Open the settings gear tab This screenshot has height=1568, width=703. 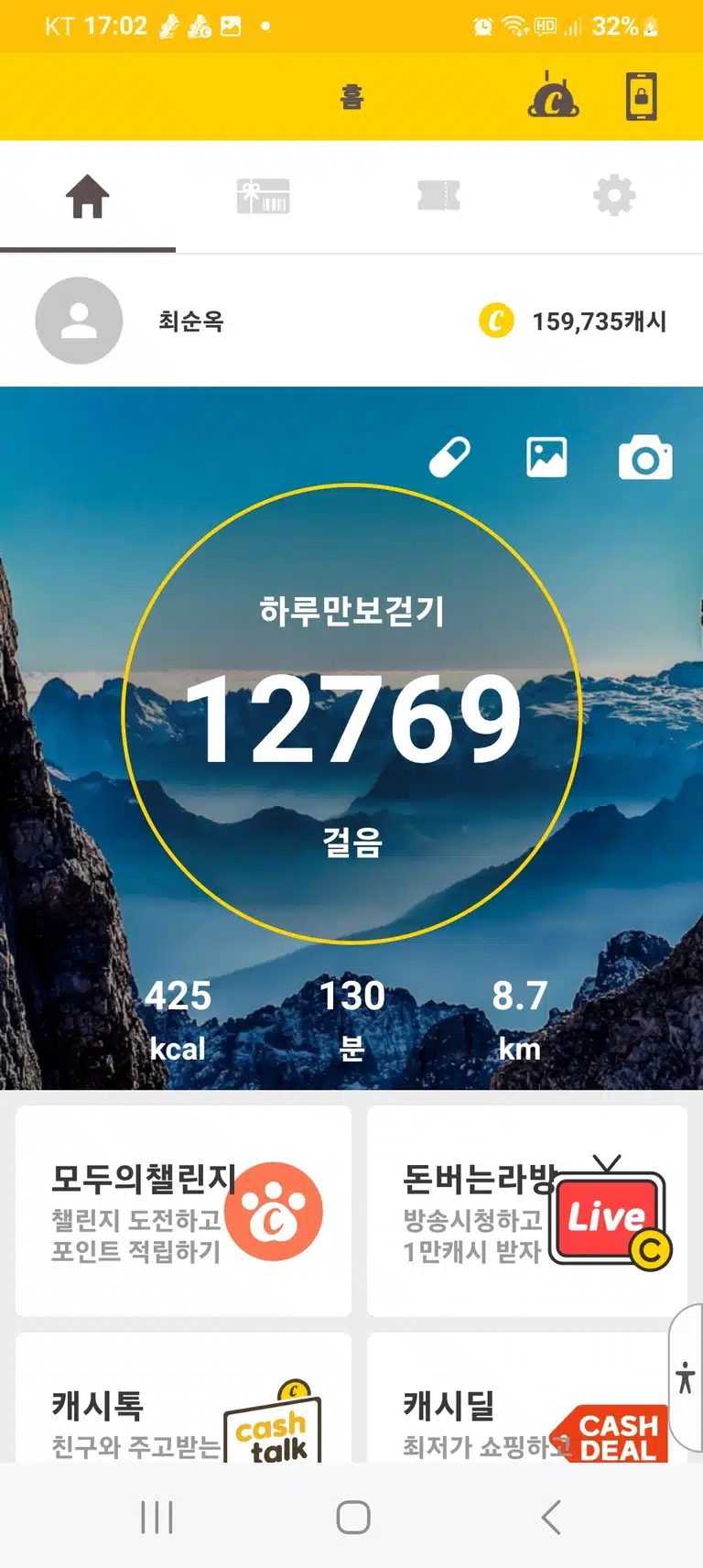[614, 196]
